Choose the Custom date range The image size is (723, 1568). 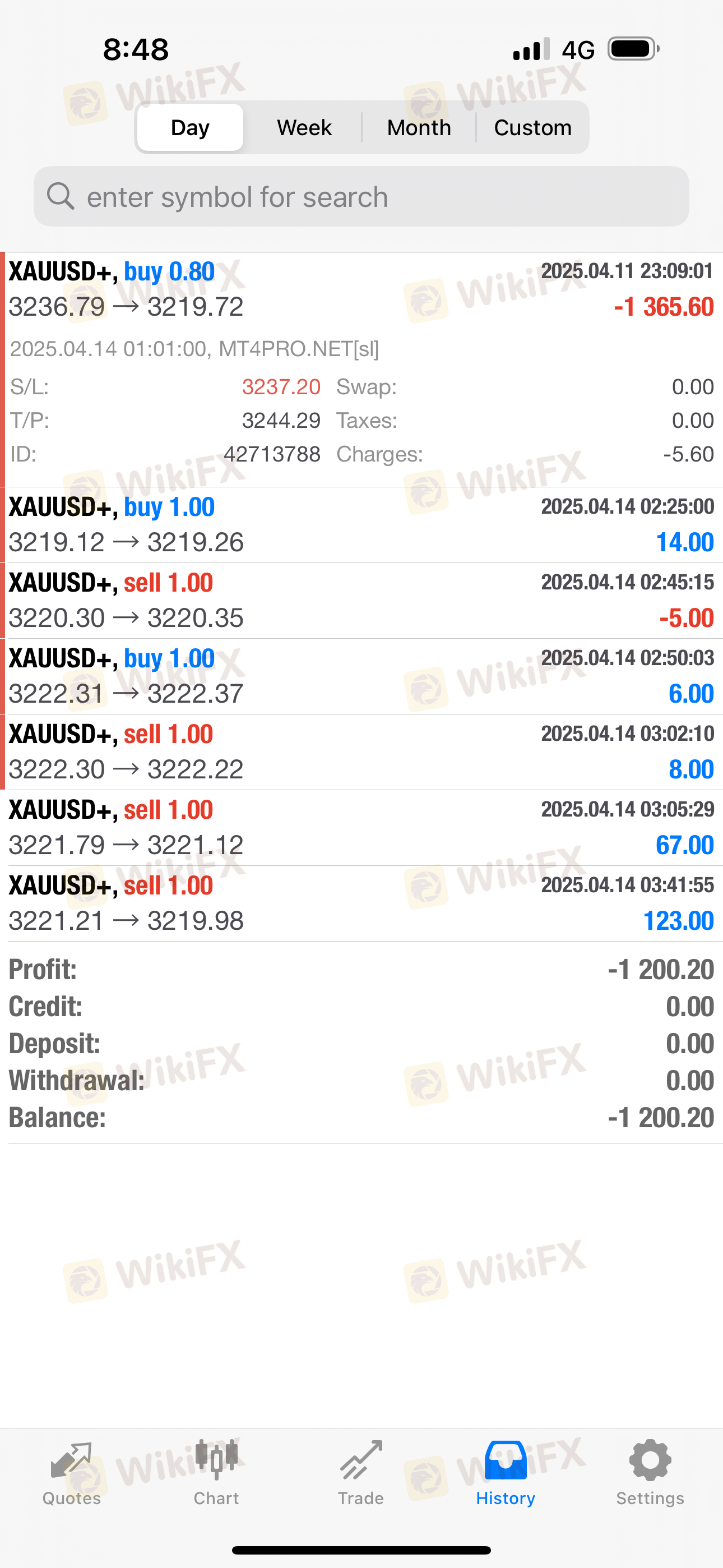coord(532,127)
